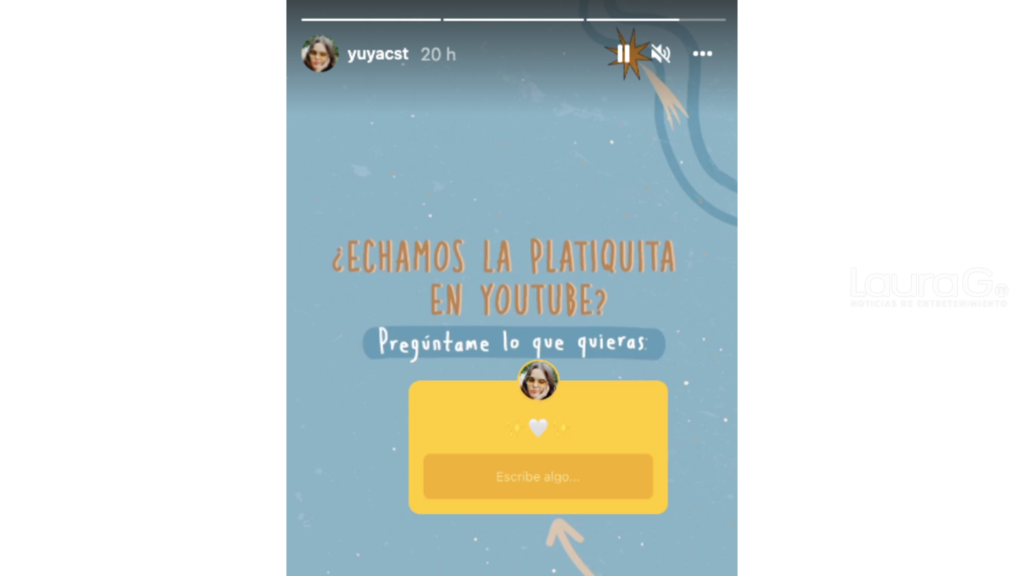Pause the story playback

pyautogui.click(x=624, y=54)
